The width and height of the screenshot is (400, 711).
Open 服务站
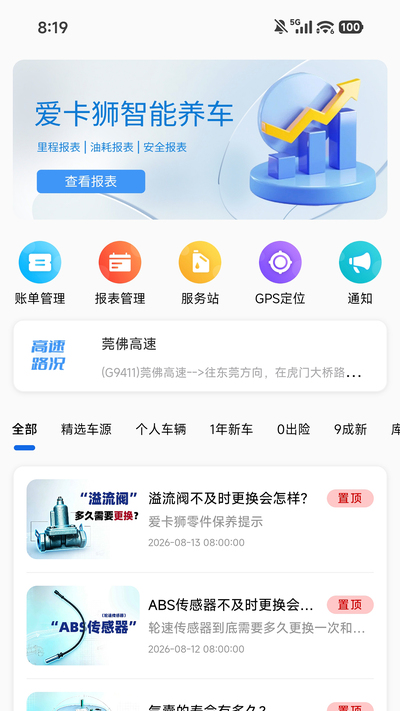(200, 273)
